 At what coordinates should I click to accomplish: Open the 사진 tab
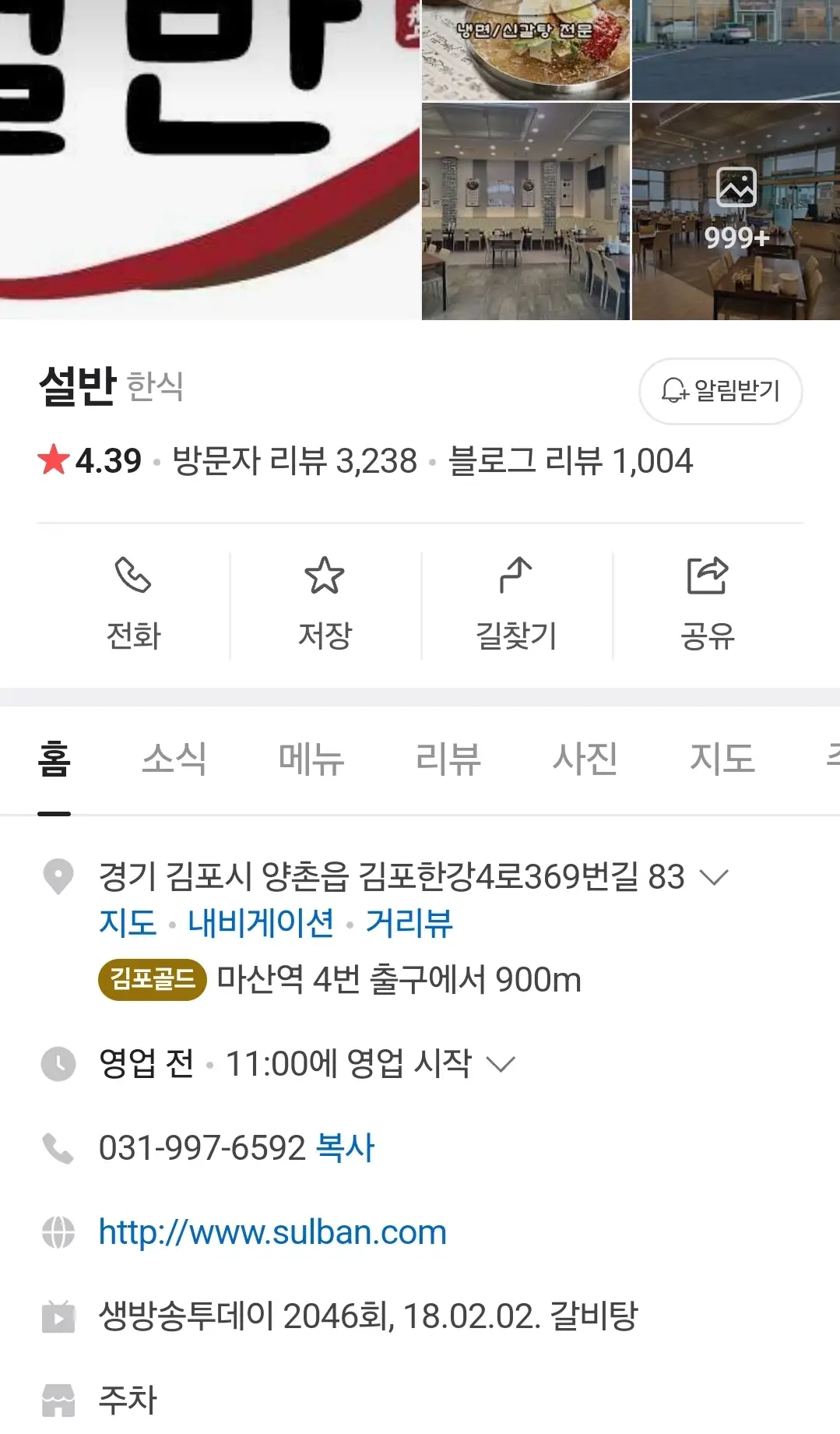[585, 759]
